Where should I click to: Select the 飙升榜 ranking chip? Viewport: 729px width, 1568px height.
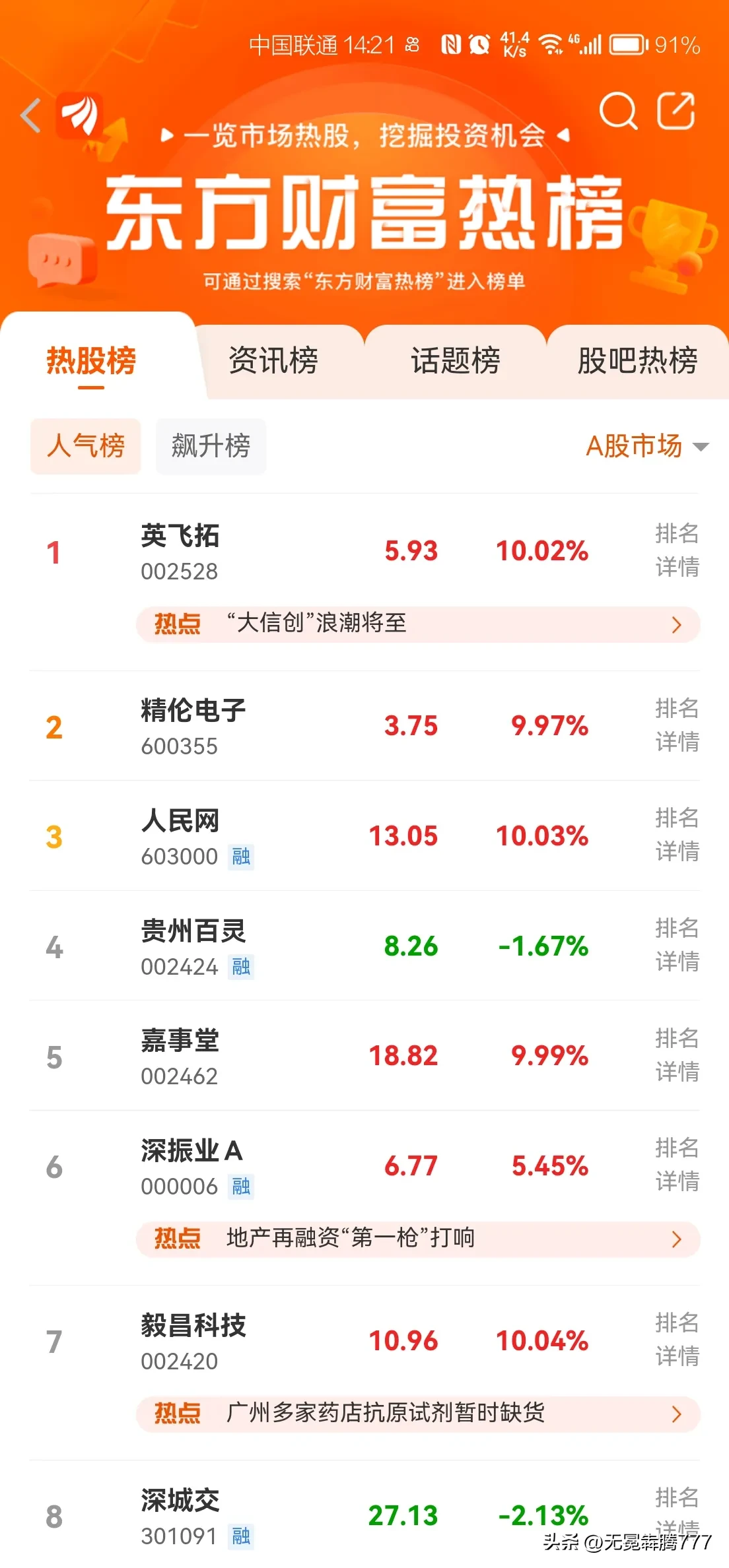click(x=211, y=446)
